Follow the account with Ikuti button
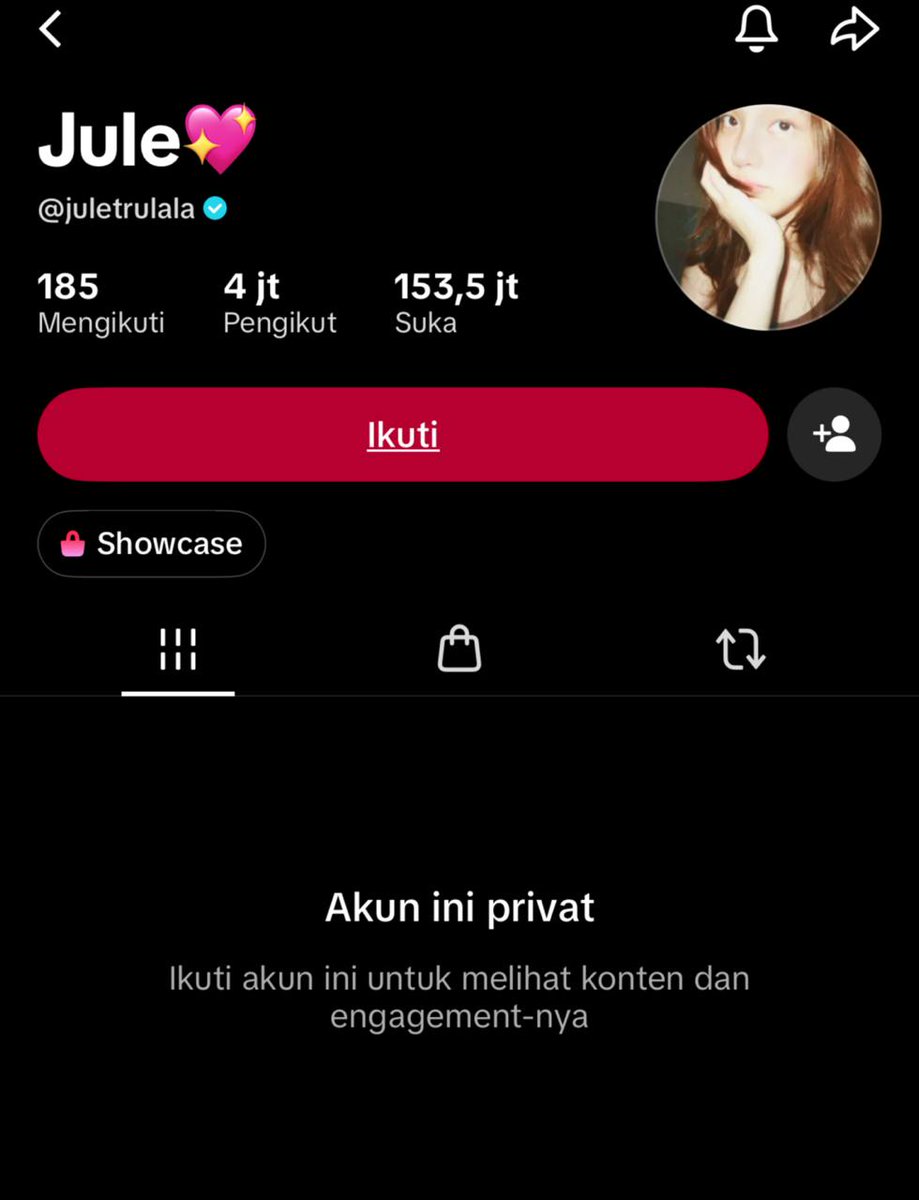The width and height of the screenshot is (919, 1200). coord(402,435)
